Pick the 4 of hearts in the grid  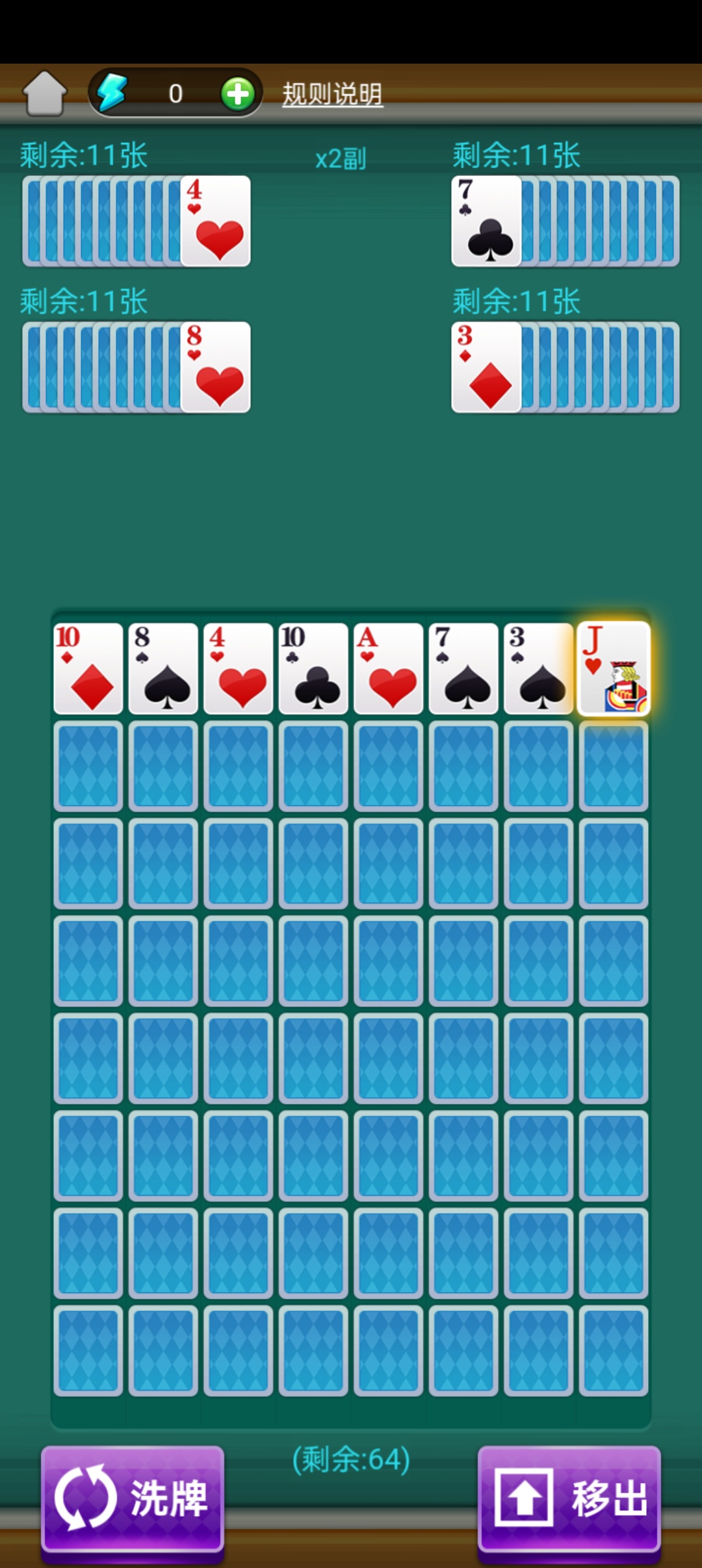(x=239, y=669)
